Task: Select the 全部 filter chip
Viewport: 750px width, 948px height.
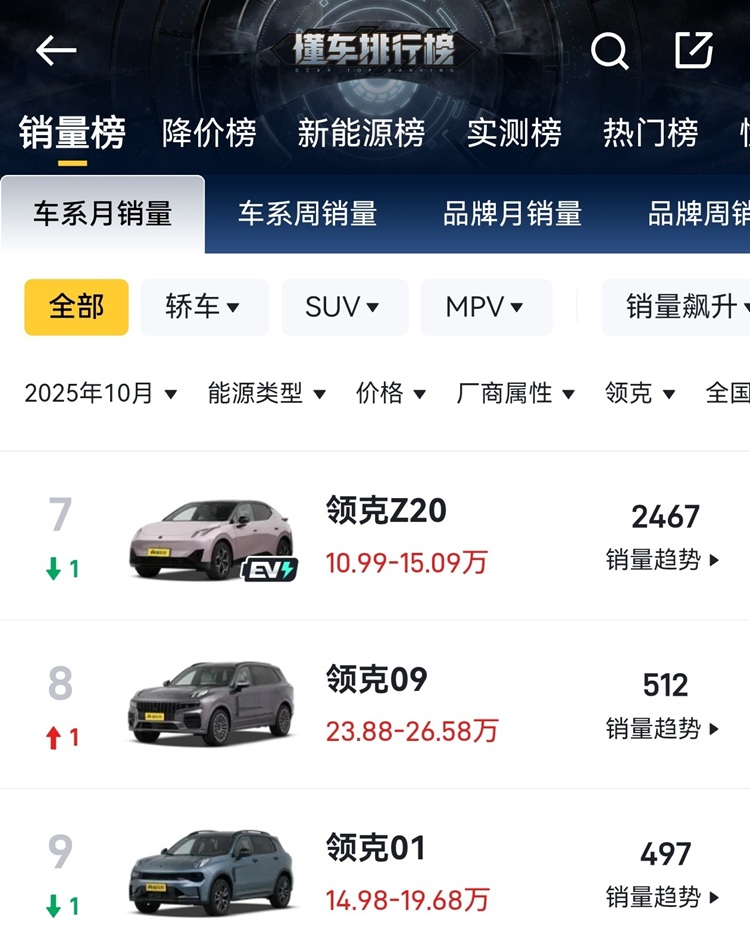Action: 76,307
